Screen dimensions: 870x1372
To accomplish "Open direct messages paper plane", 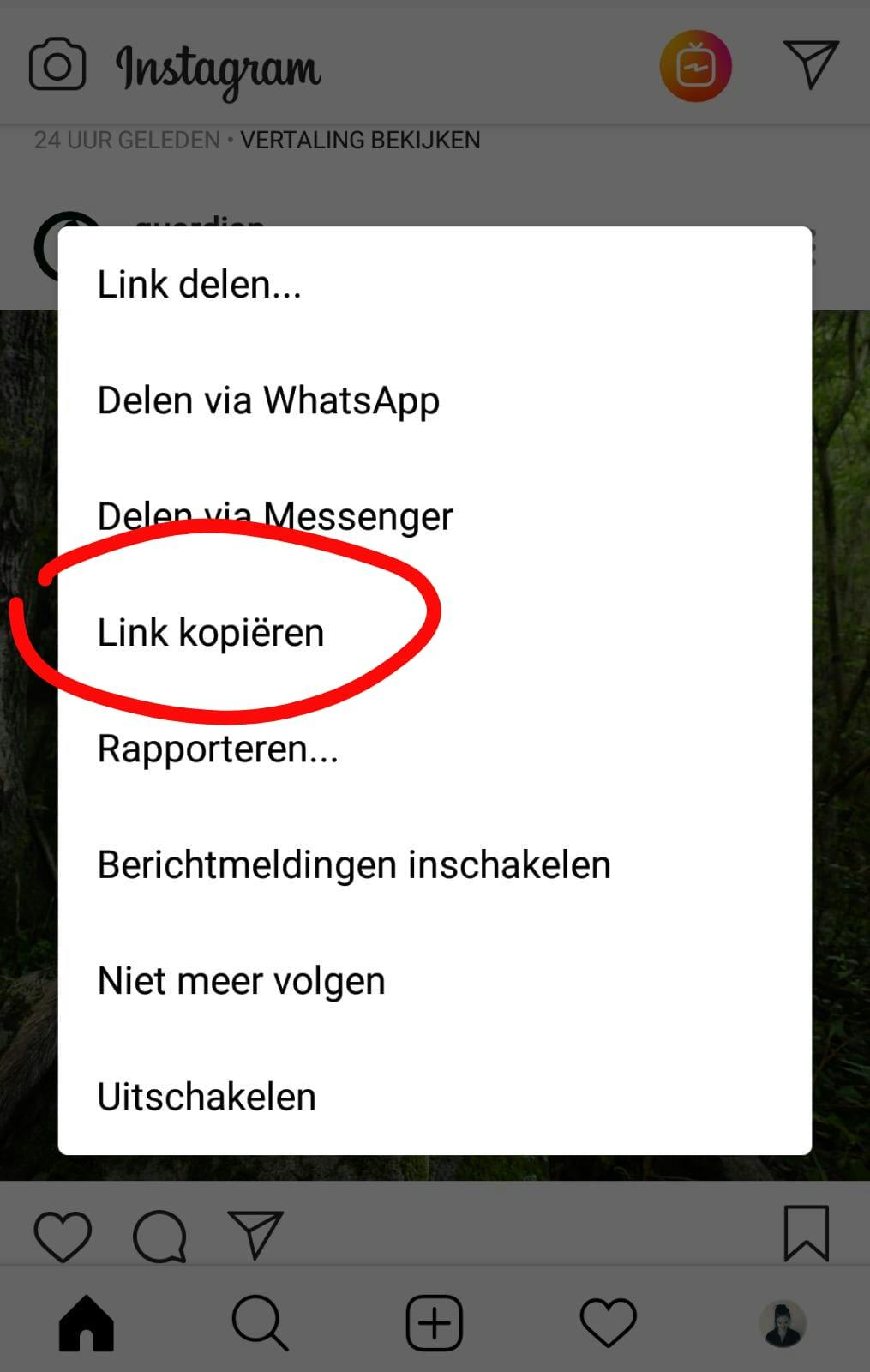I will (x=810, y=64).
